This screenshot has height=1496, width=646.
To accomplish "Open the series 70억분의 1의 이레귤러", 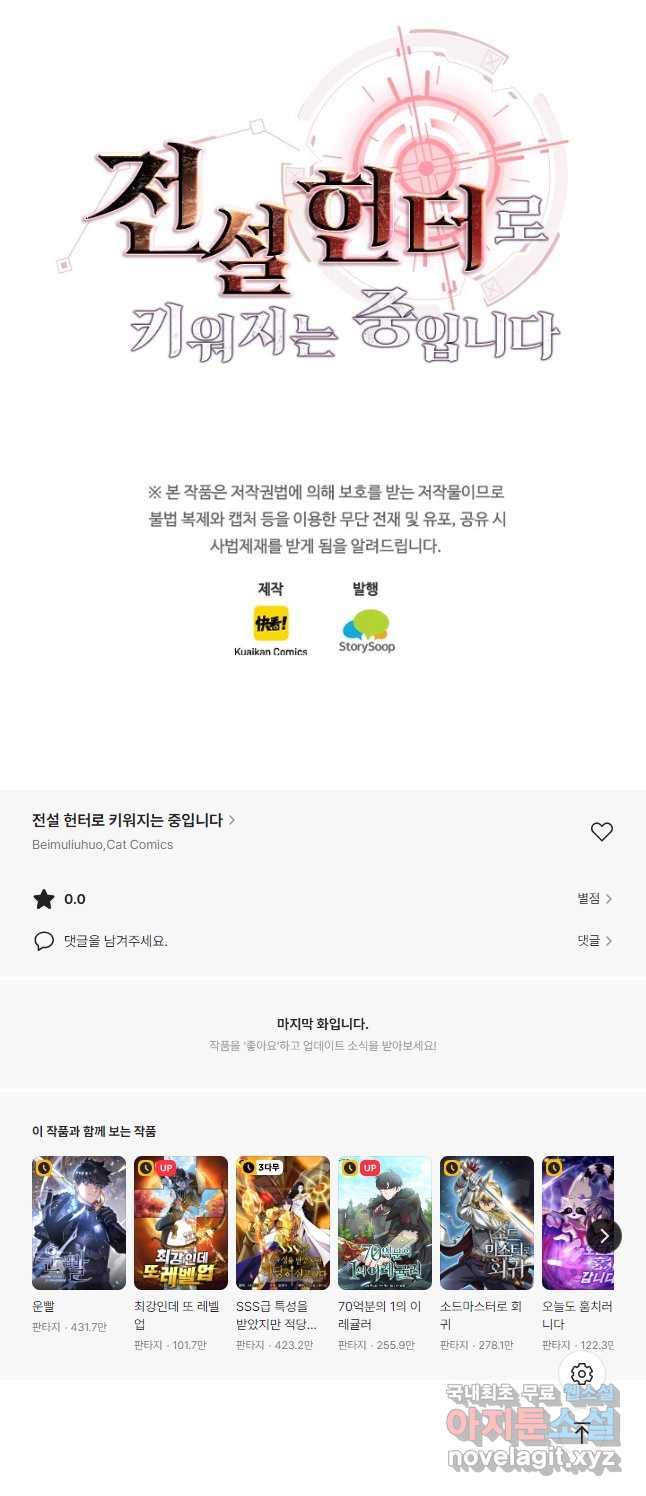I will click(x=385, y=1223).
